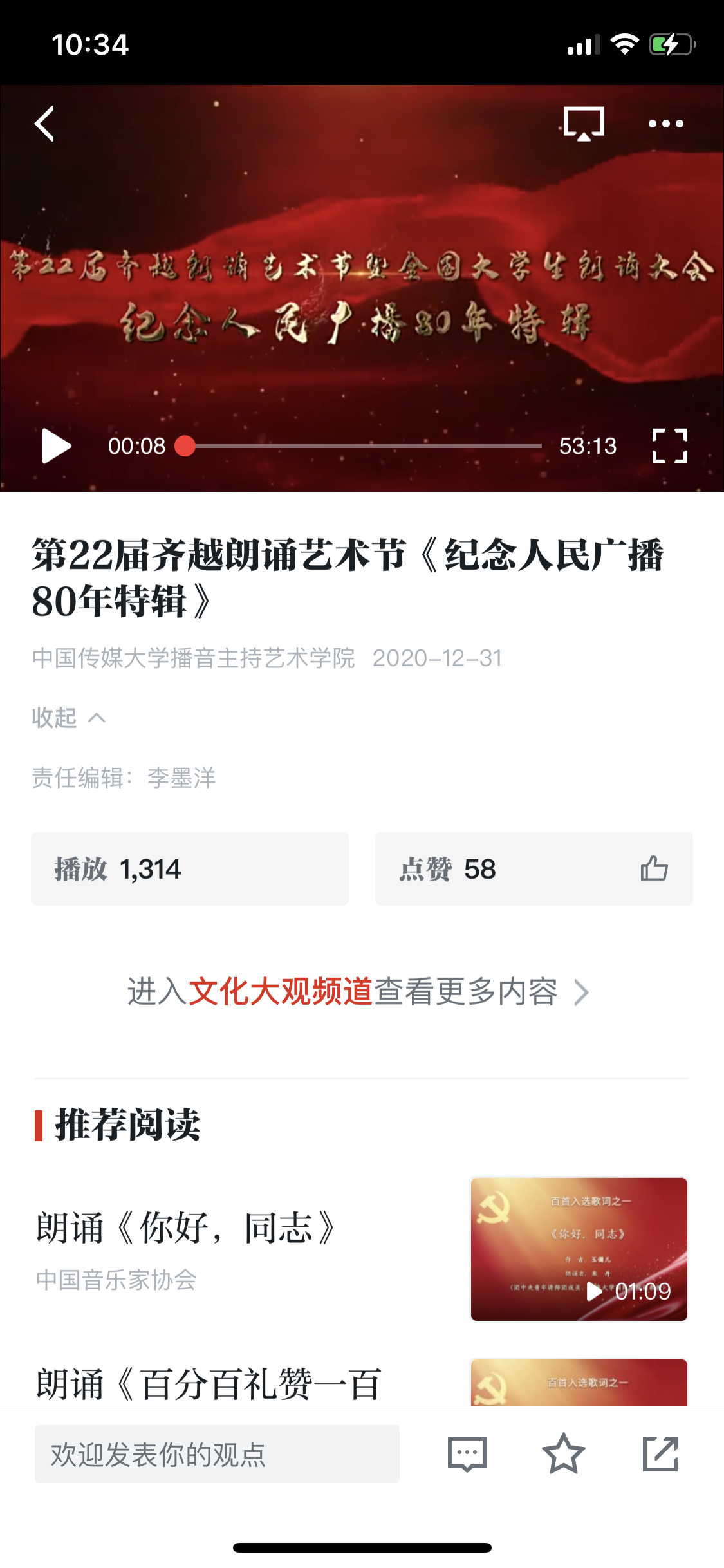Enter fullscreen video mode

click(x=669, y=446)
